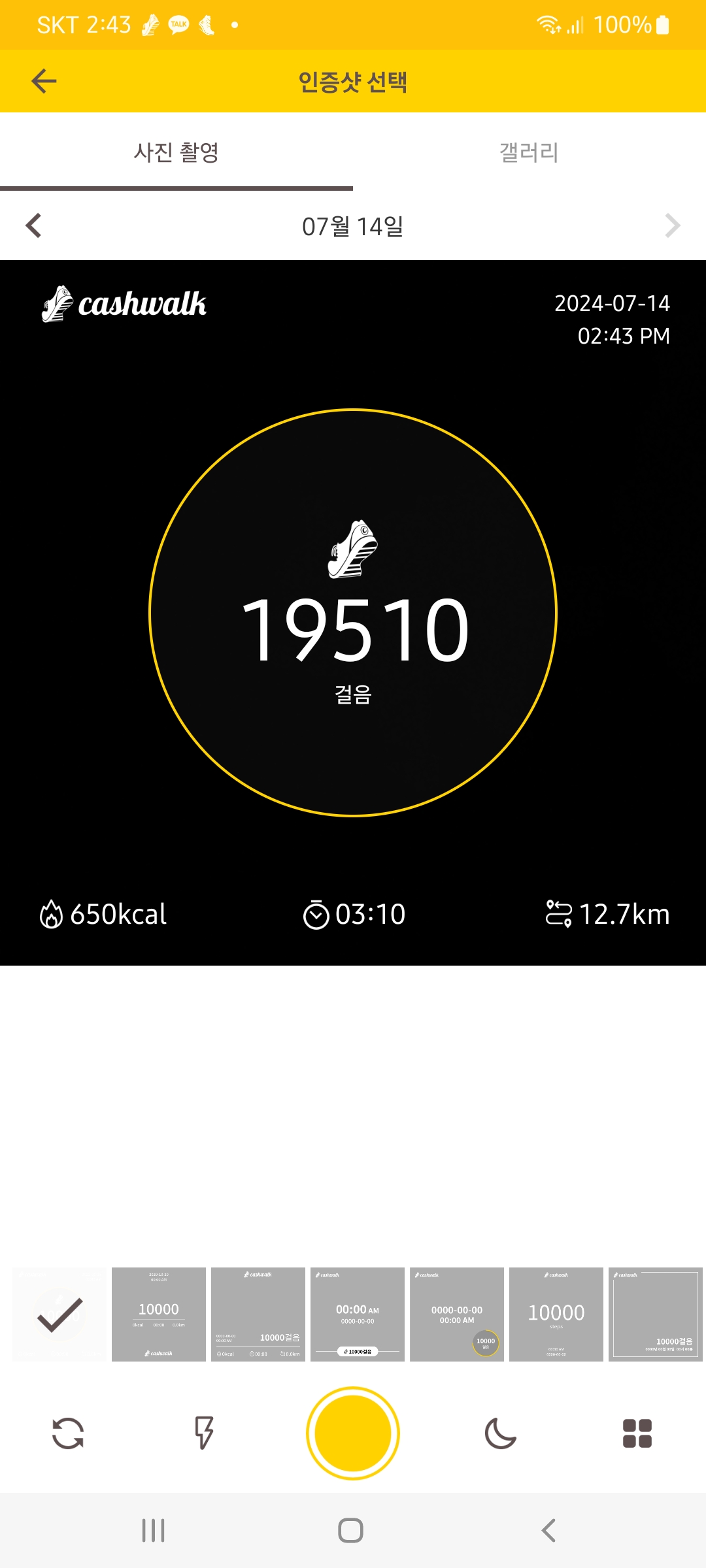Screen dimensions: 706x1568
Task: Select the 사진 촬영 tab
Action: click(176, 152)
